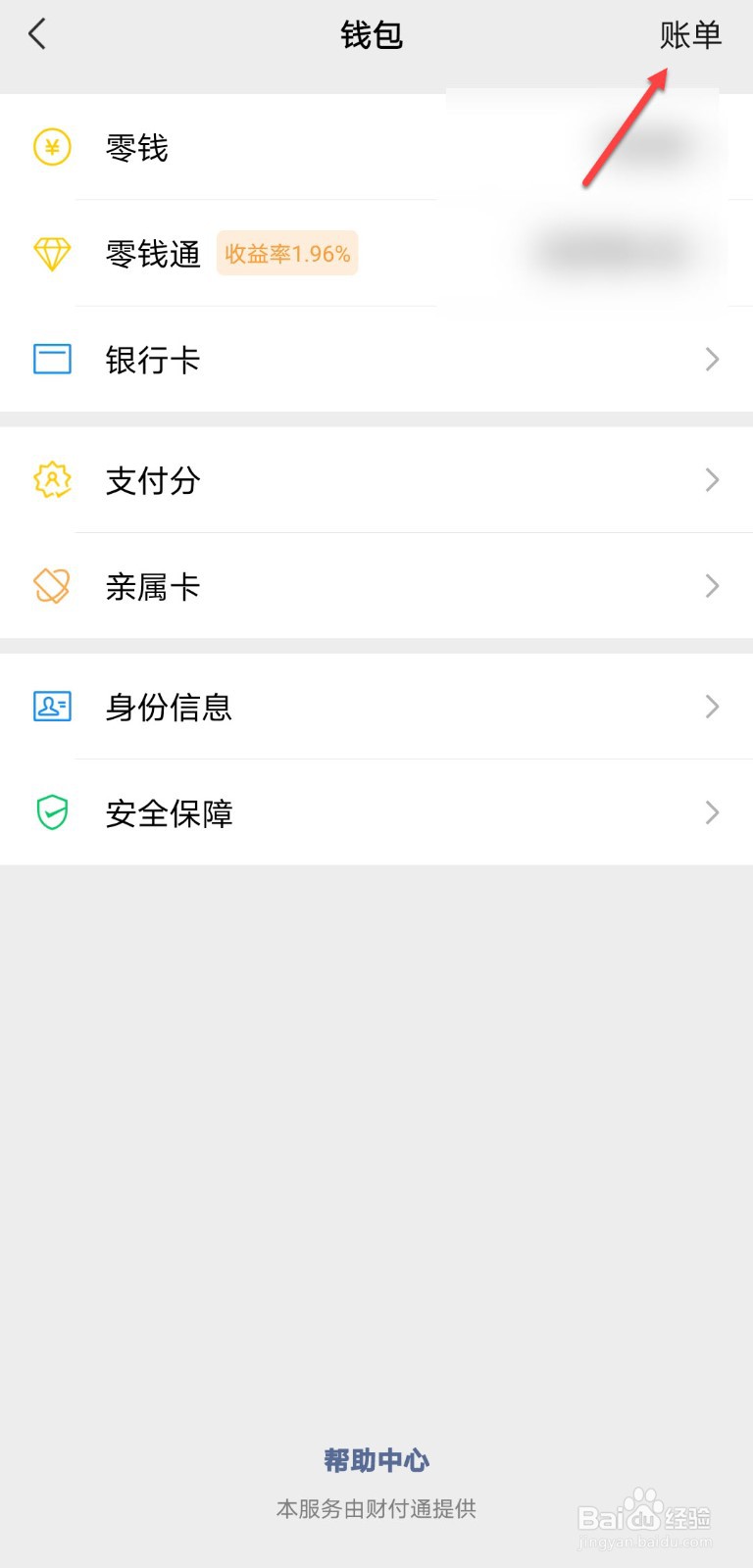753x1568 pixels.
Task: Open the 帮助中心 help center link
Action: click(x=376, y=1460)
